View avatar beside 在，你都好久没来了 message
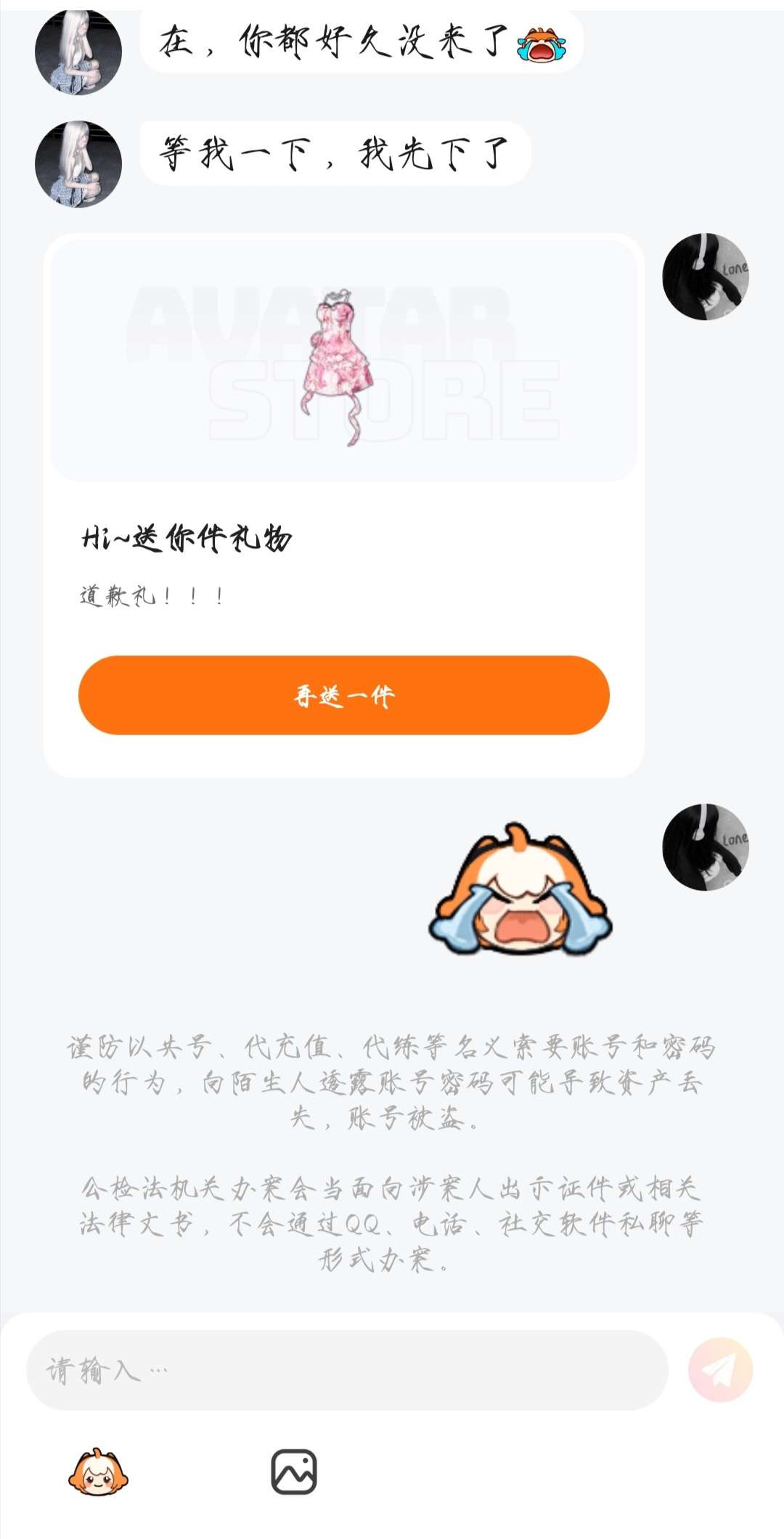The width and height of the screenshot is (784, 1539). [x=78, y=52]
